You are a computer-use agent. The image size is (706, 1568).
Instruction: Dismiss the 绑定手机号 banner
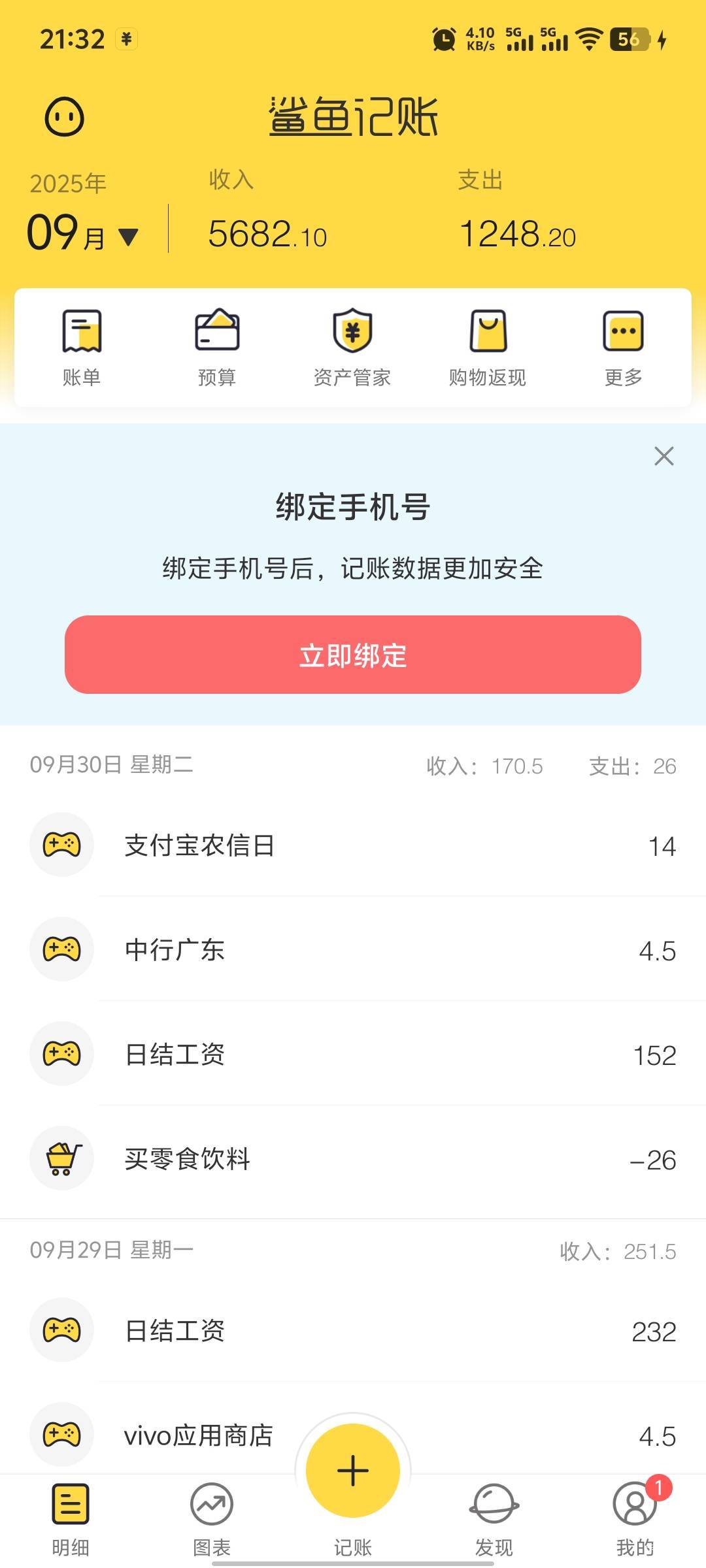(664, 456)
